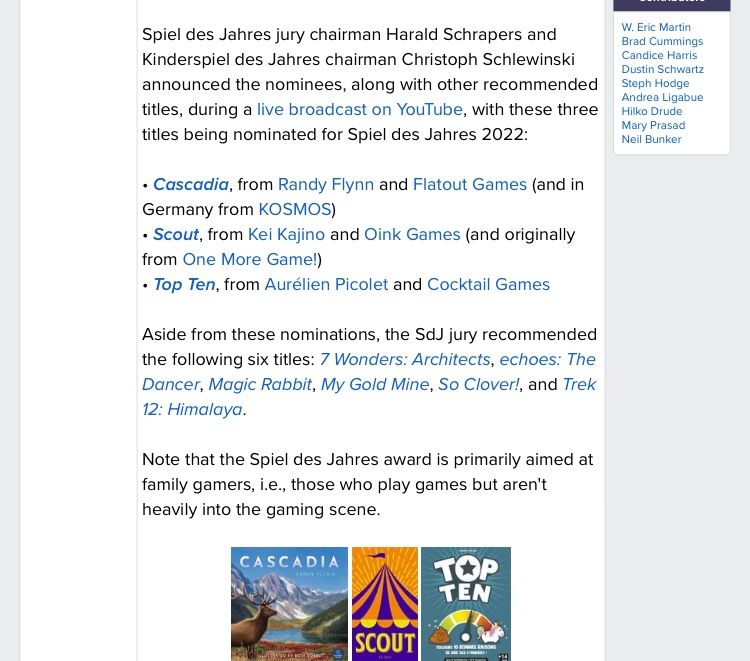Image resolution: width=750 pixels, height=661 pixels.
Task: View designer Randy Flynn's page
Action: (325, 184)
